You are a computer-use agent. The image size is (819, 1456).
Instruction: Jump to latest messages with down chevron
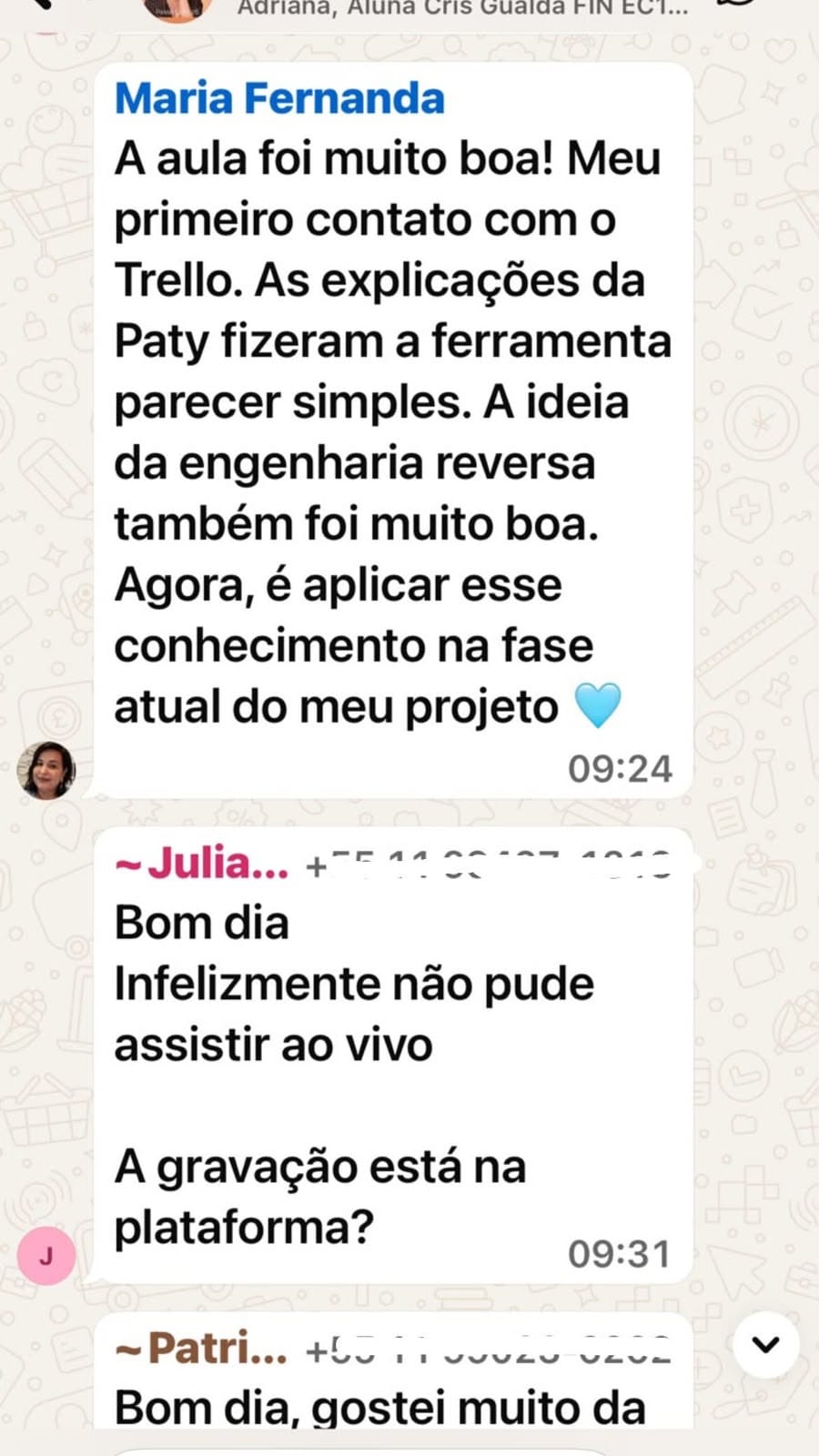766,1344
